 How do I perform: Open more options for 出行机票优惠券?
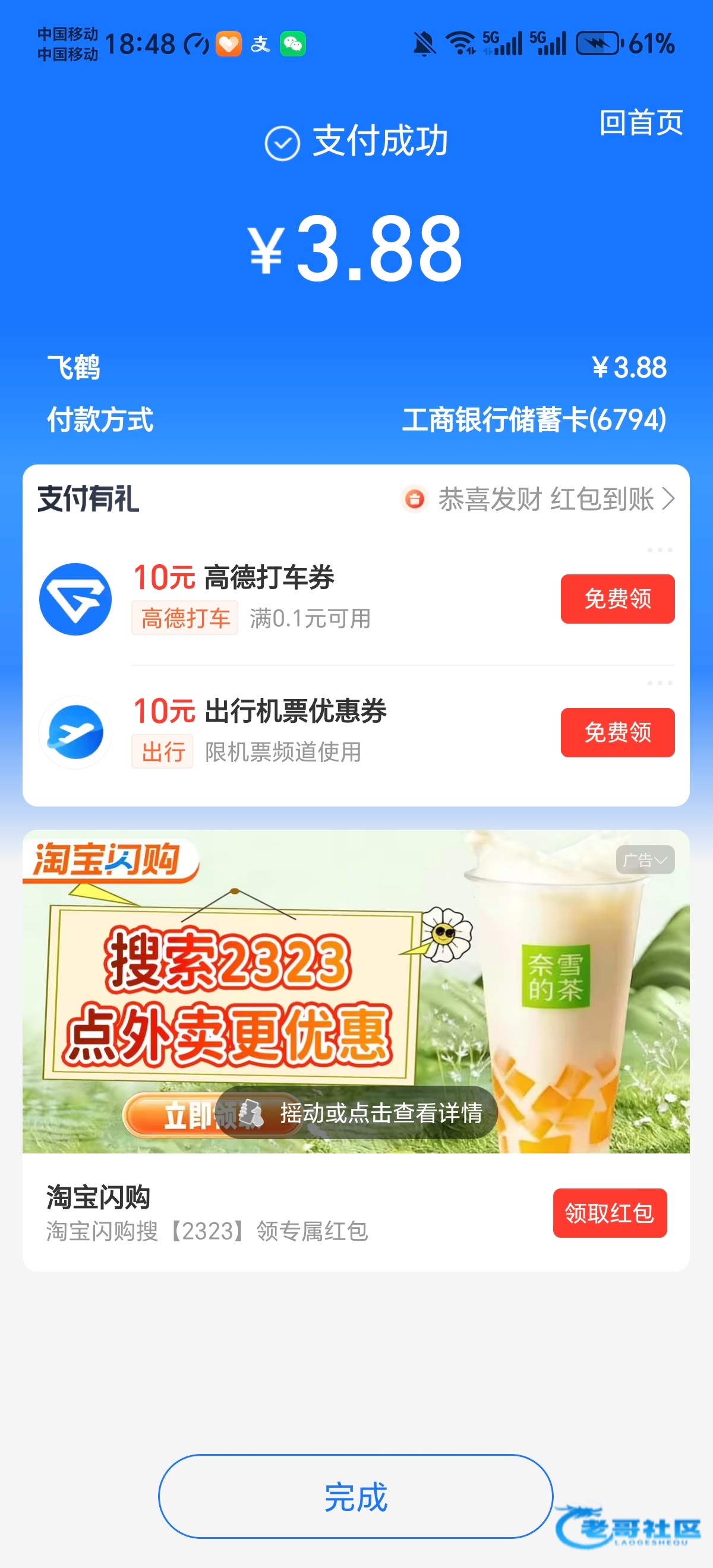pos(660,683)
